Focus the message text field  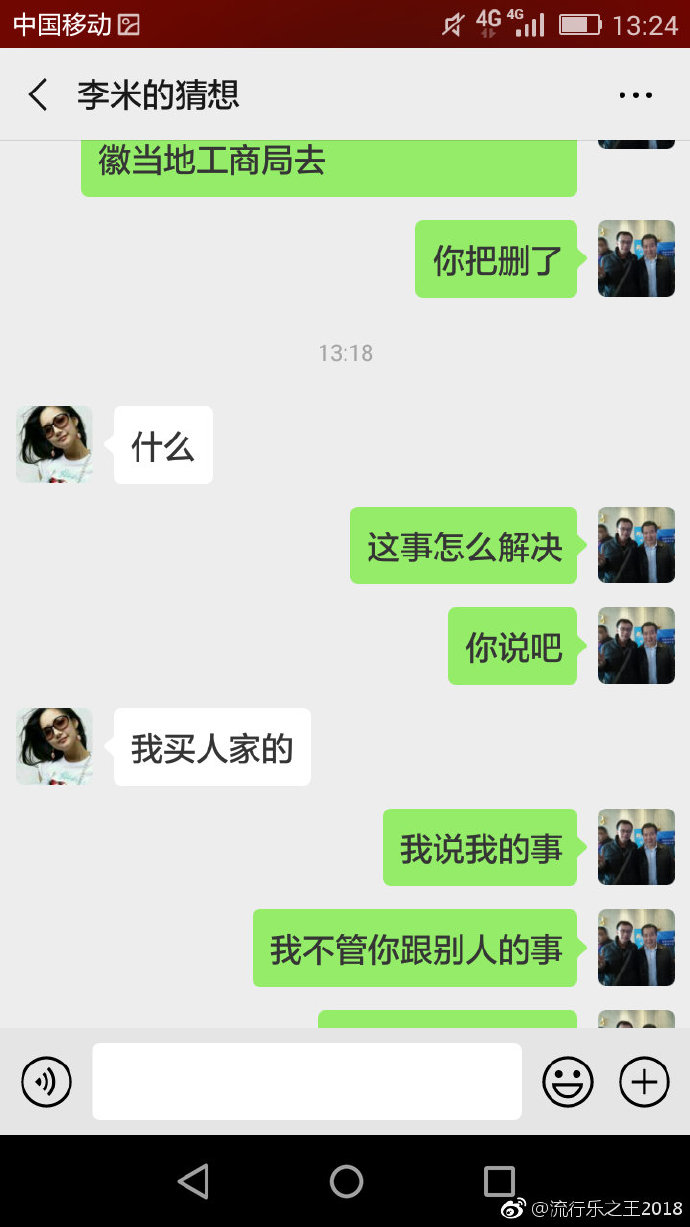307,1082
